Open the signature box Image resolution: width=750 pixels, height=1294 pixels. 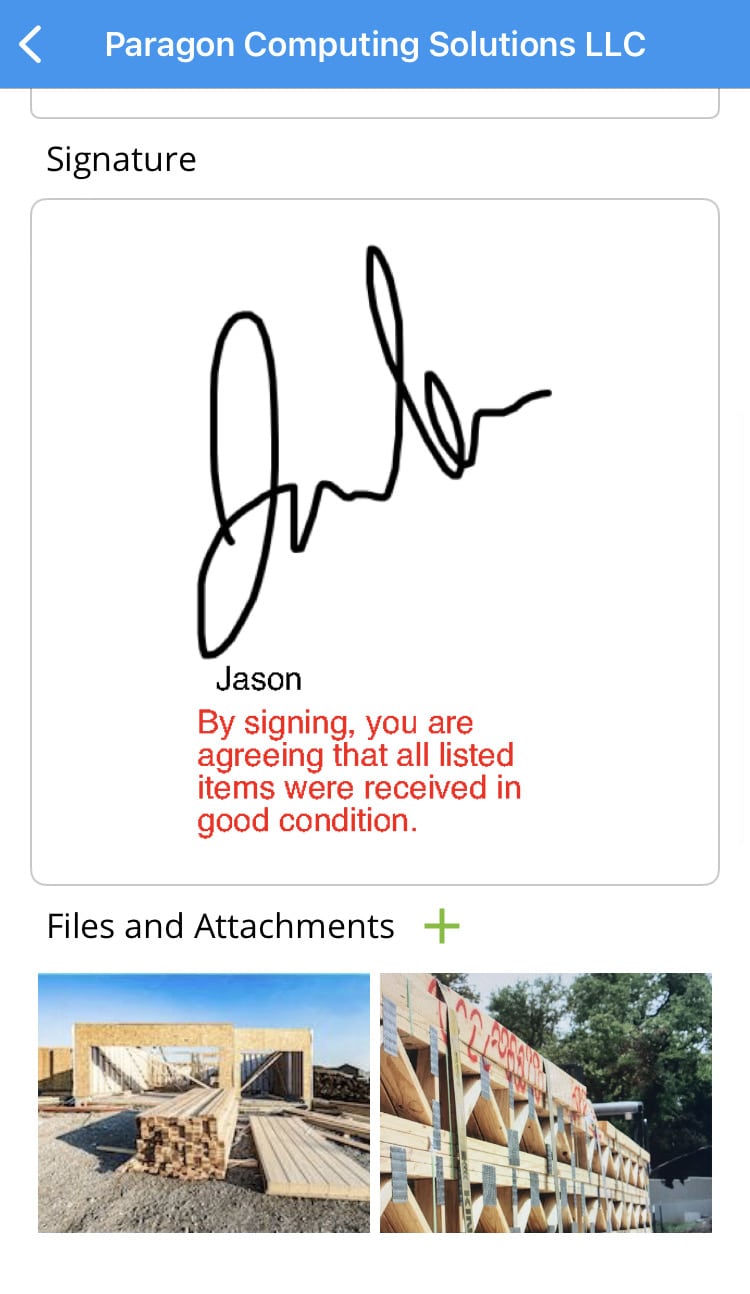[375, 542]
